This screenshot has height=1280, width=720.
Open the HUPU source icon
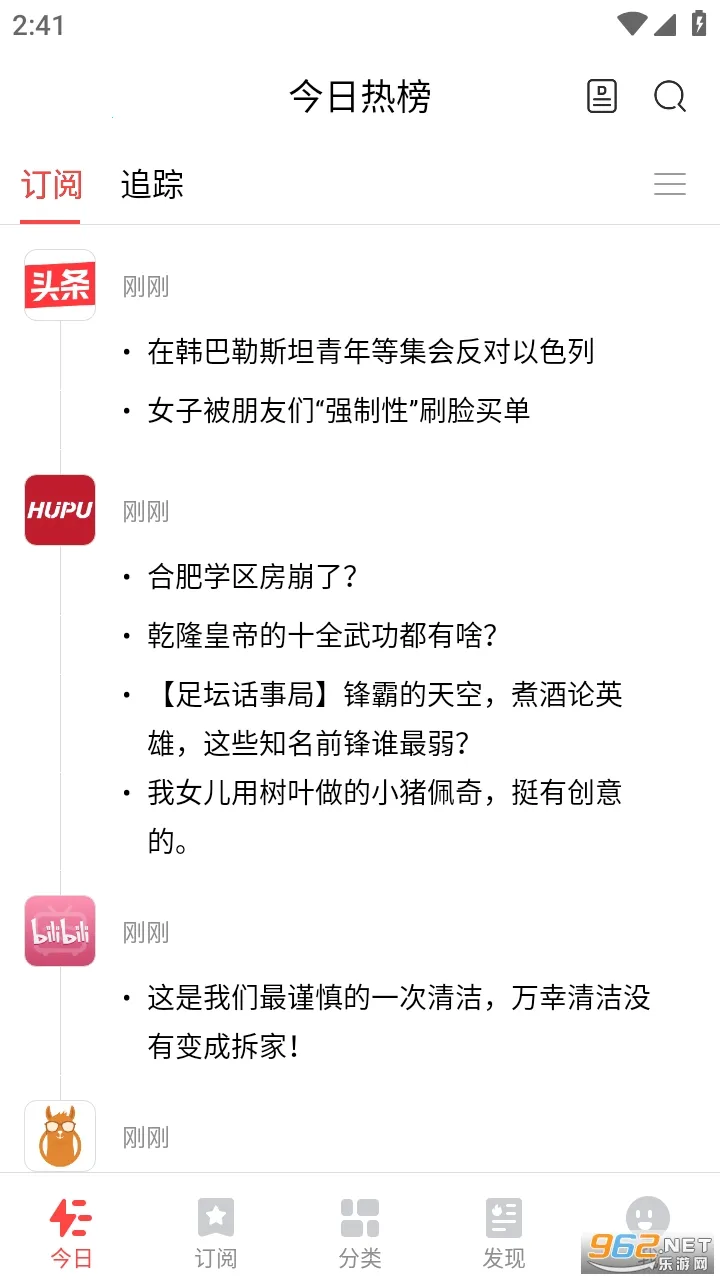point(60,510)
